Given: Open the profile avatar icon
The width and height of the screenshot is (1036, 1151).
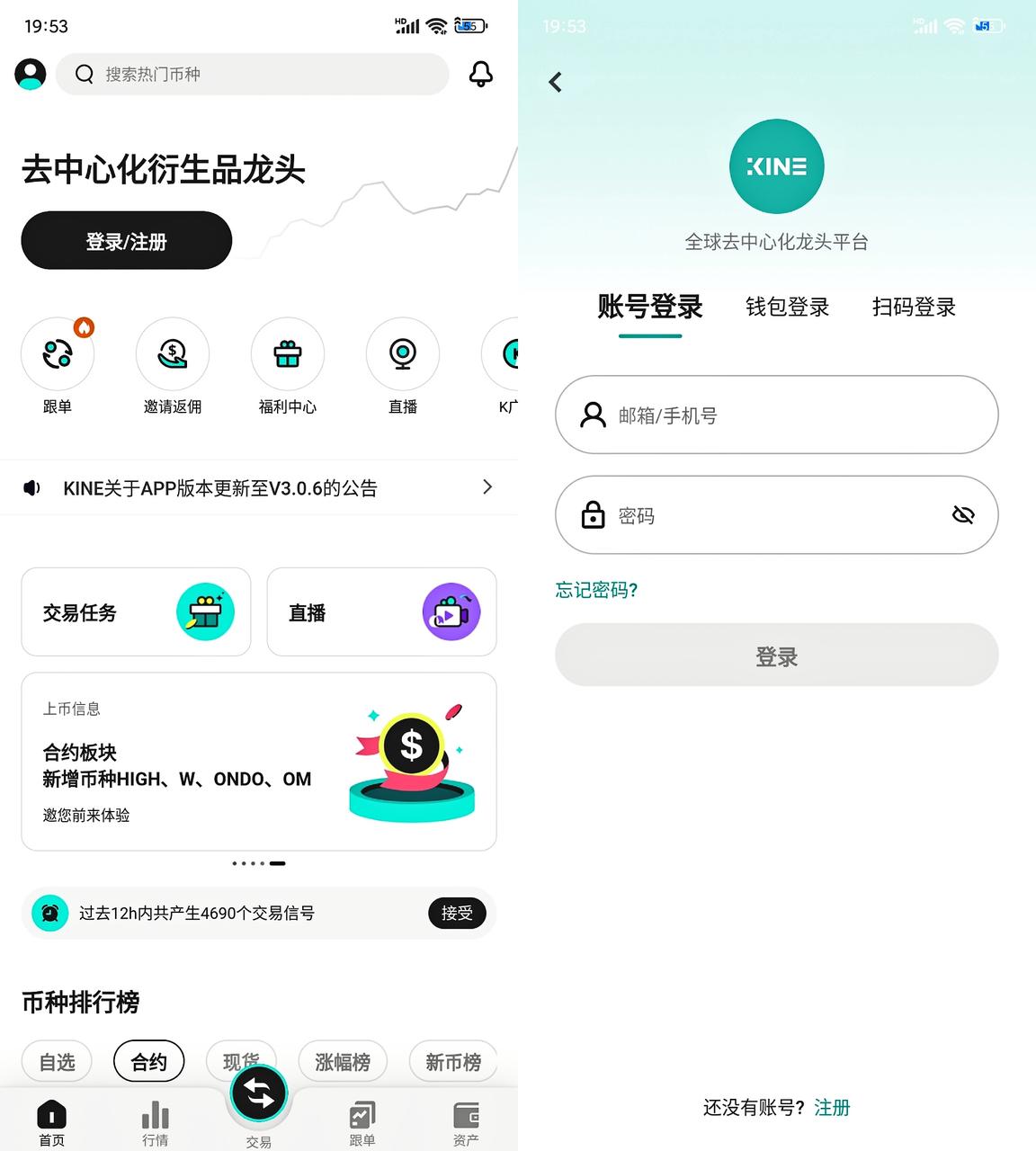Looking at the screenshot, I should (31, 74).
